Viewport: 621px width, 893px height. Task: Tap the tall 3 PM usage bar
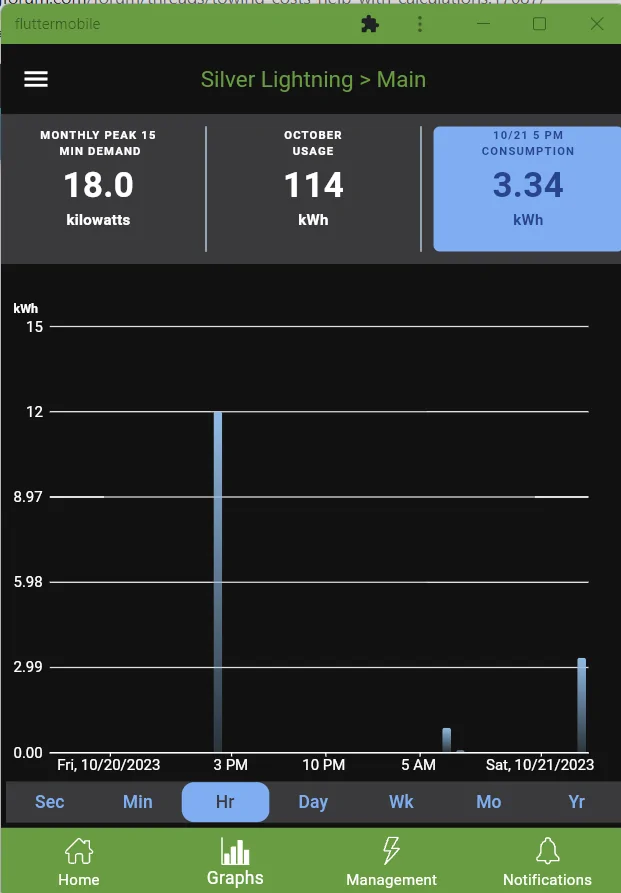(x=218, y=580)
